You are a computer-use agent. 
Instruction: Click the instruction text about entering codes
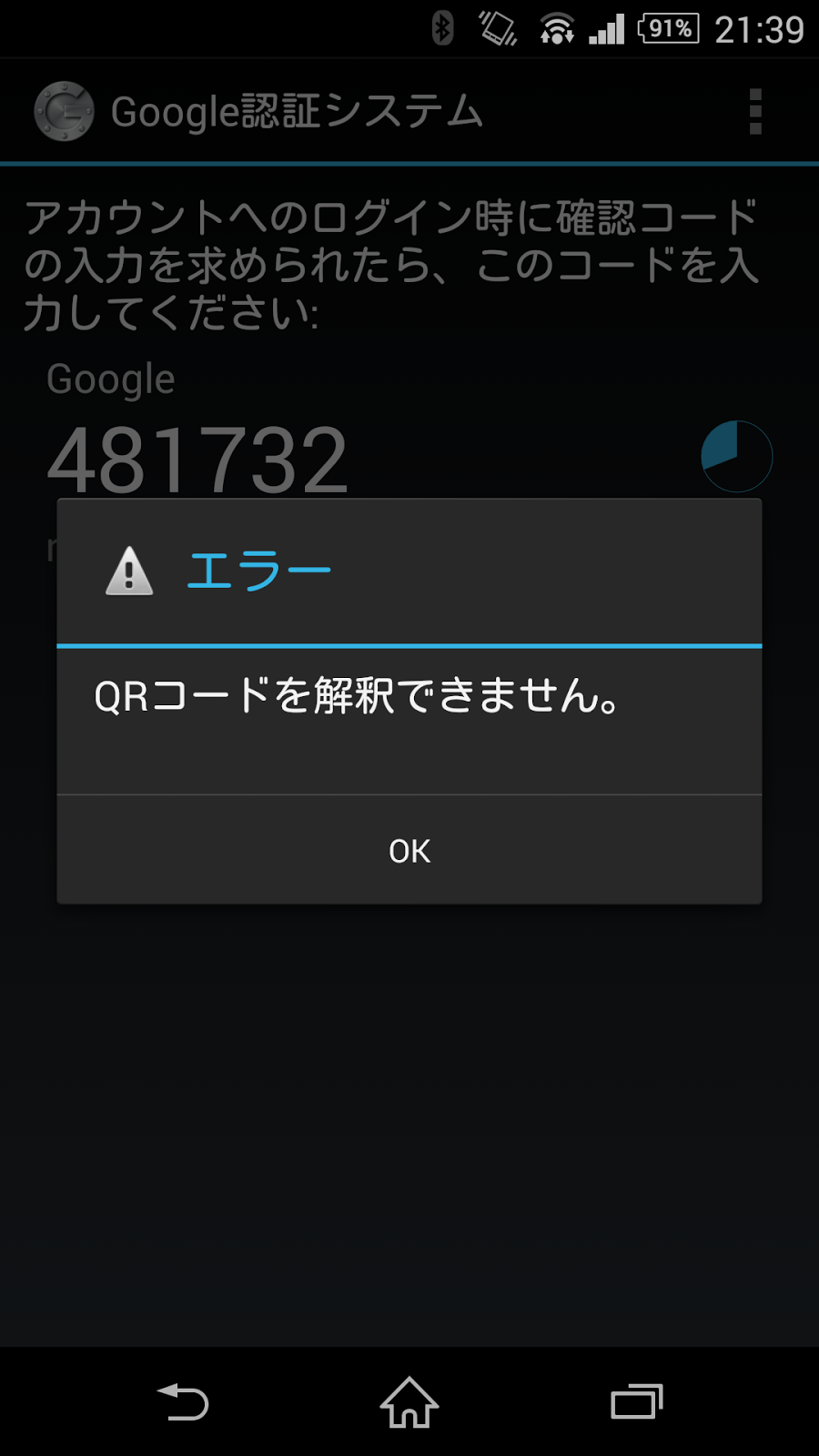tap(391, 258)
